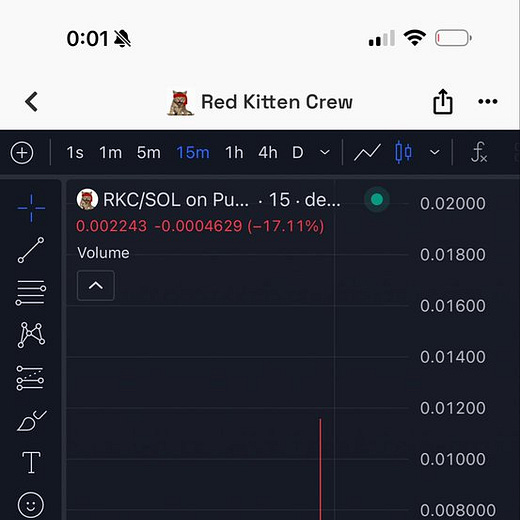Screen dimensions: 520x520
Task: Go back using the header arrow
Action: click(x=32, y=102)
